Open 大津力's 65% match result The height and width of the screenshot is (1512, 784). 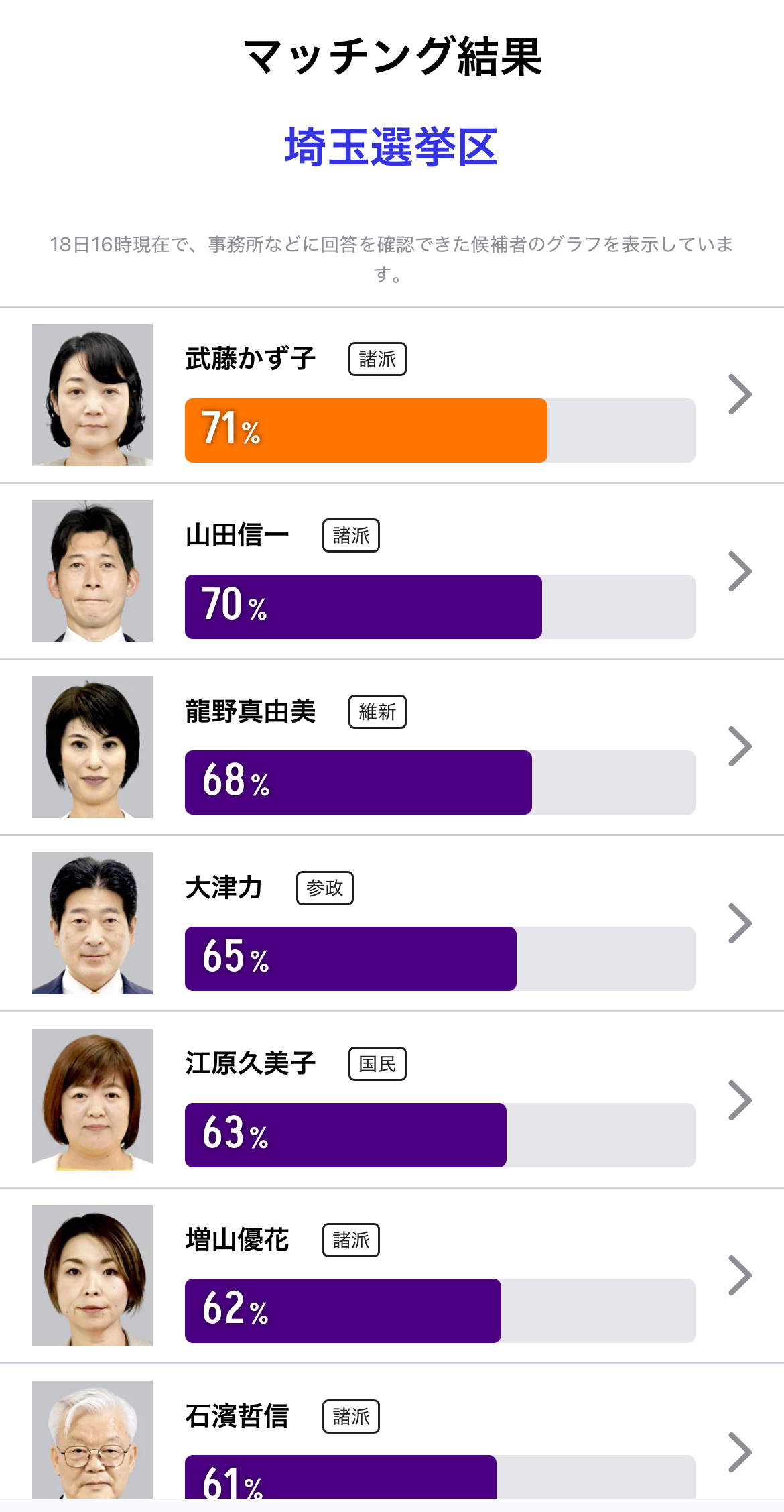click(x=739, y=923)
